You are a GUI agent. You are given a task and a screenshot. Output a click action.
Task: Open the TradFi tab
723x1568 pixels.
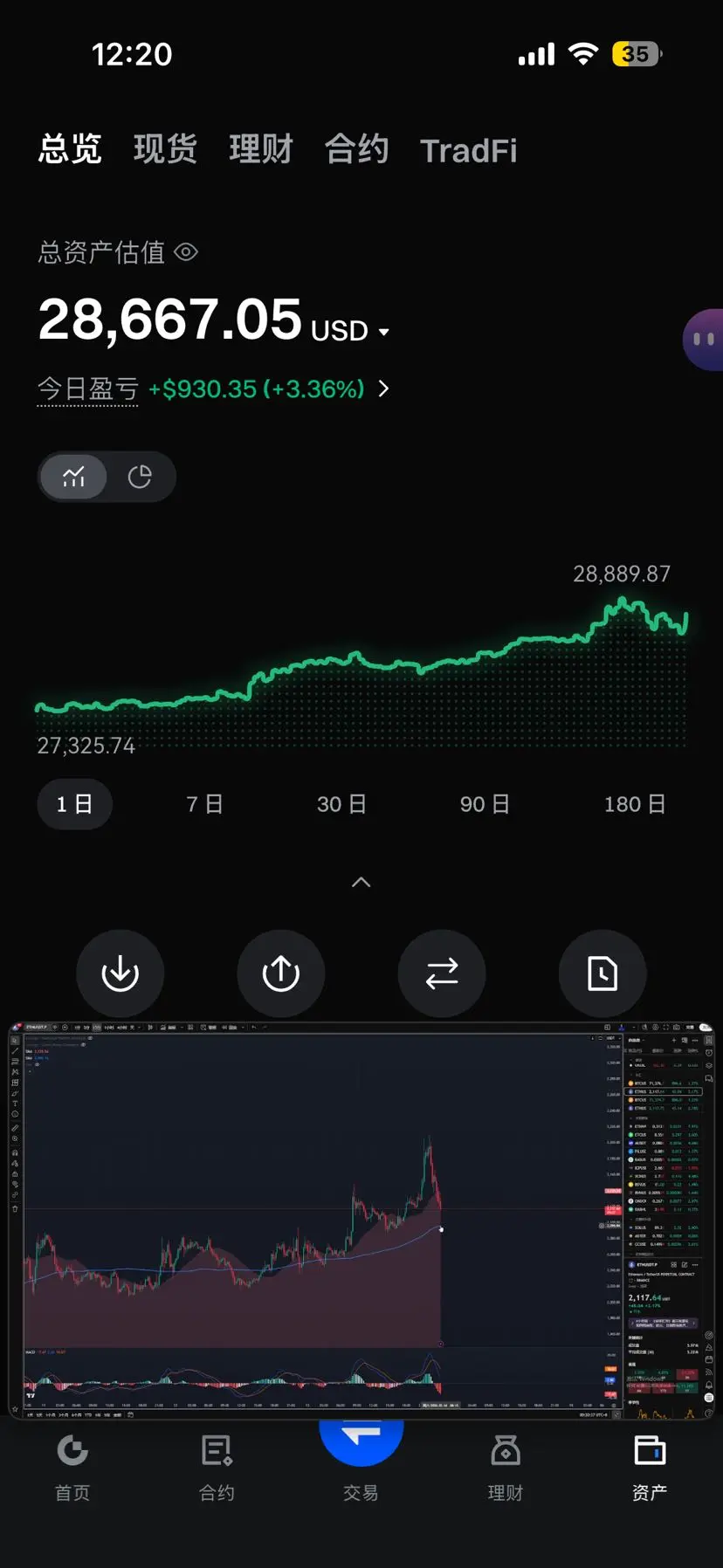click(469, 151)
